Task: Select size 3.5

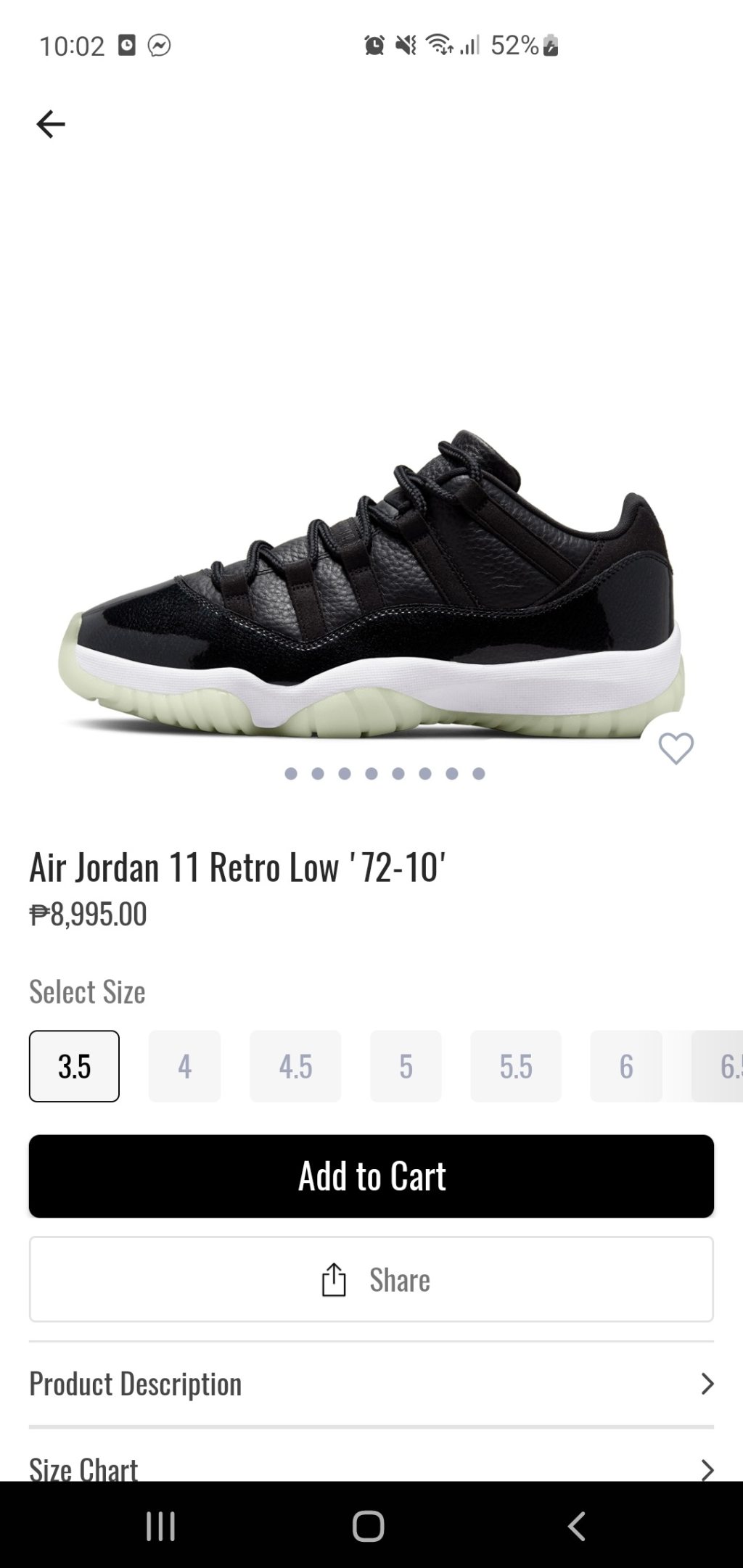Action: 74,1065
